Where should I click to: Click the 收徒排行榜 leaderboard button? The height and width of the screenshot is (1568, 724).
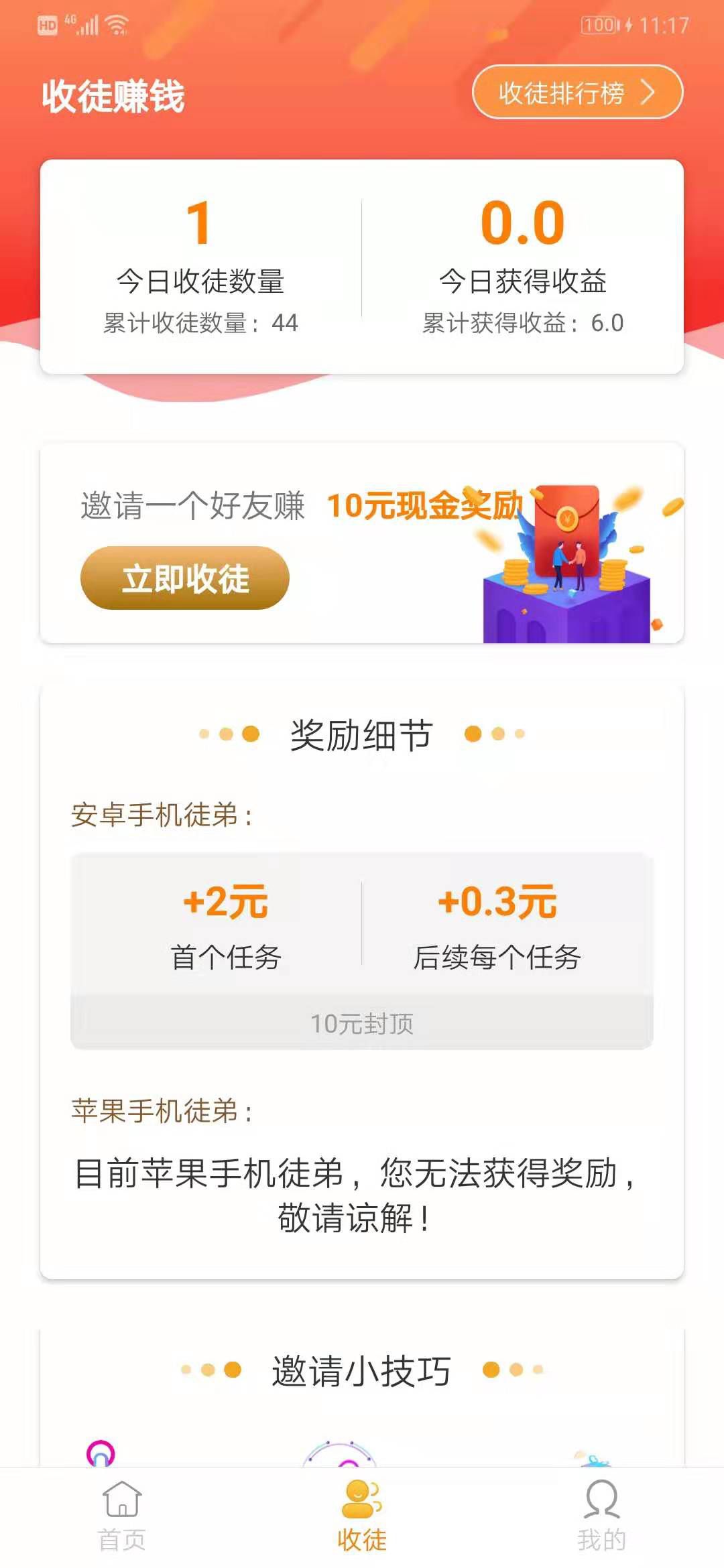[577, 92]
